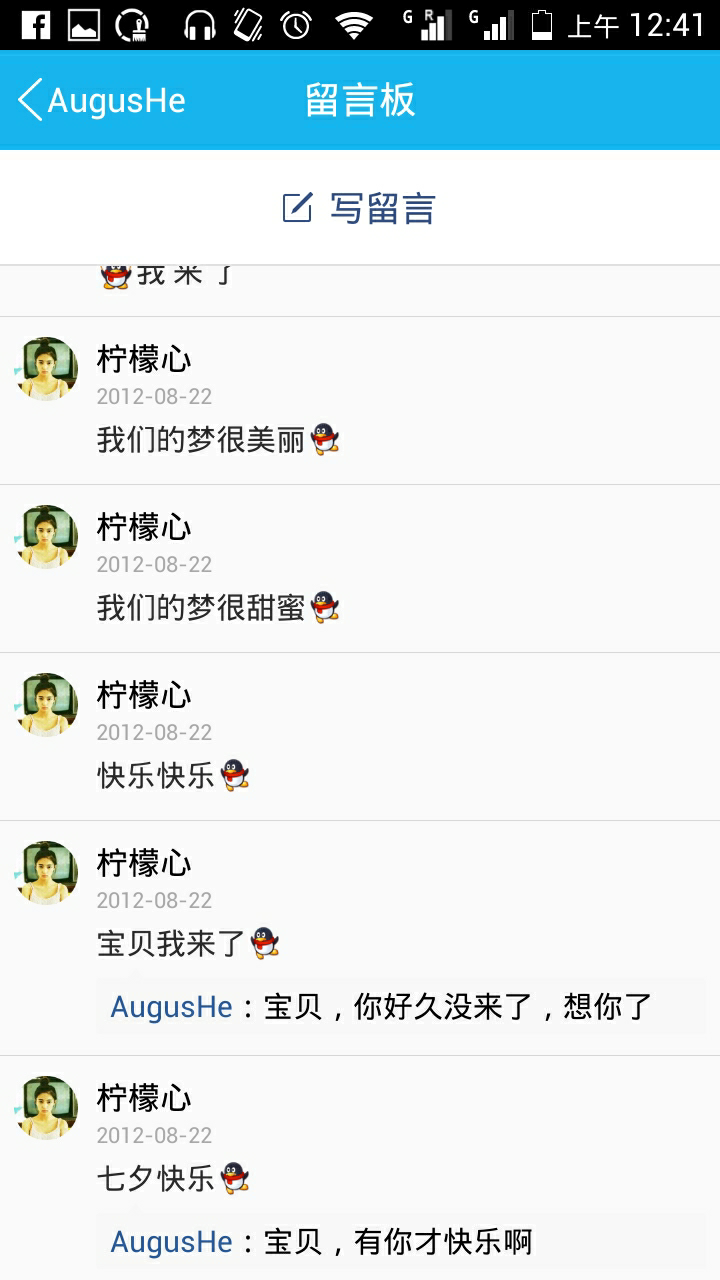The width and height of the screenshot is (720, 1280).
Task: Tap the penguin emoji next to 七夕快乐
Action: pyautogui.click(x=233, y=1179)
